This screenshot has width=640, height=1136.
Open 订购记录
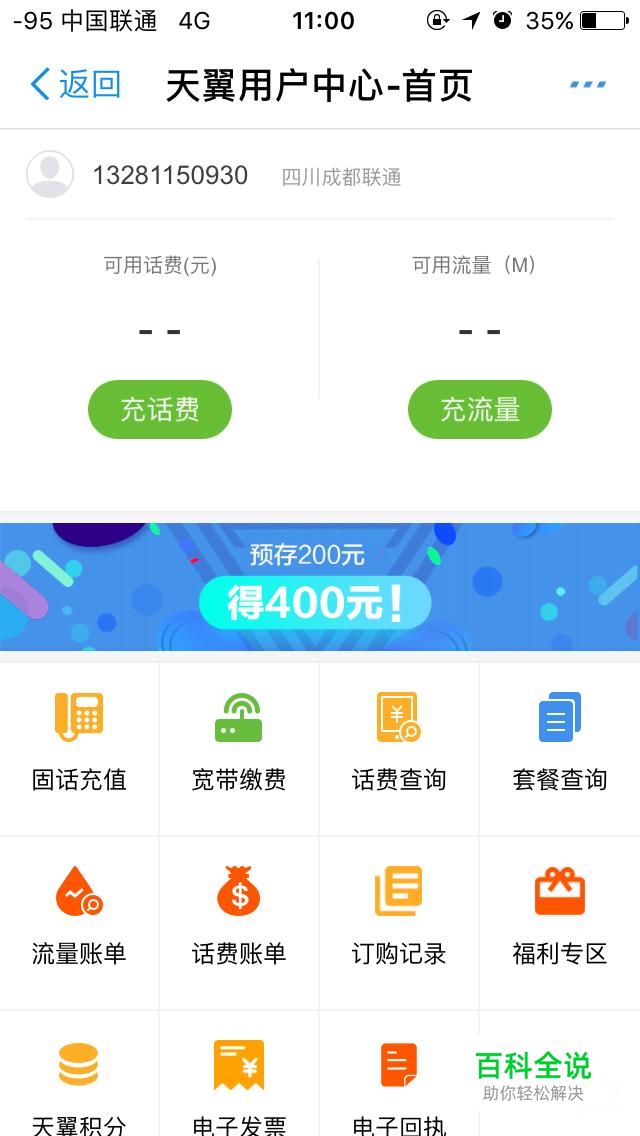[399, 922]
